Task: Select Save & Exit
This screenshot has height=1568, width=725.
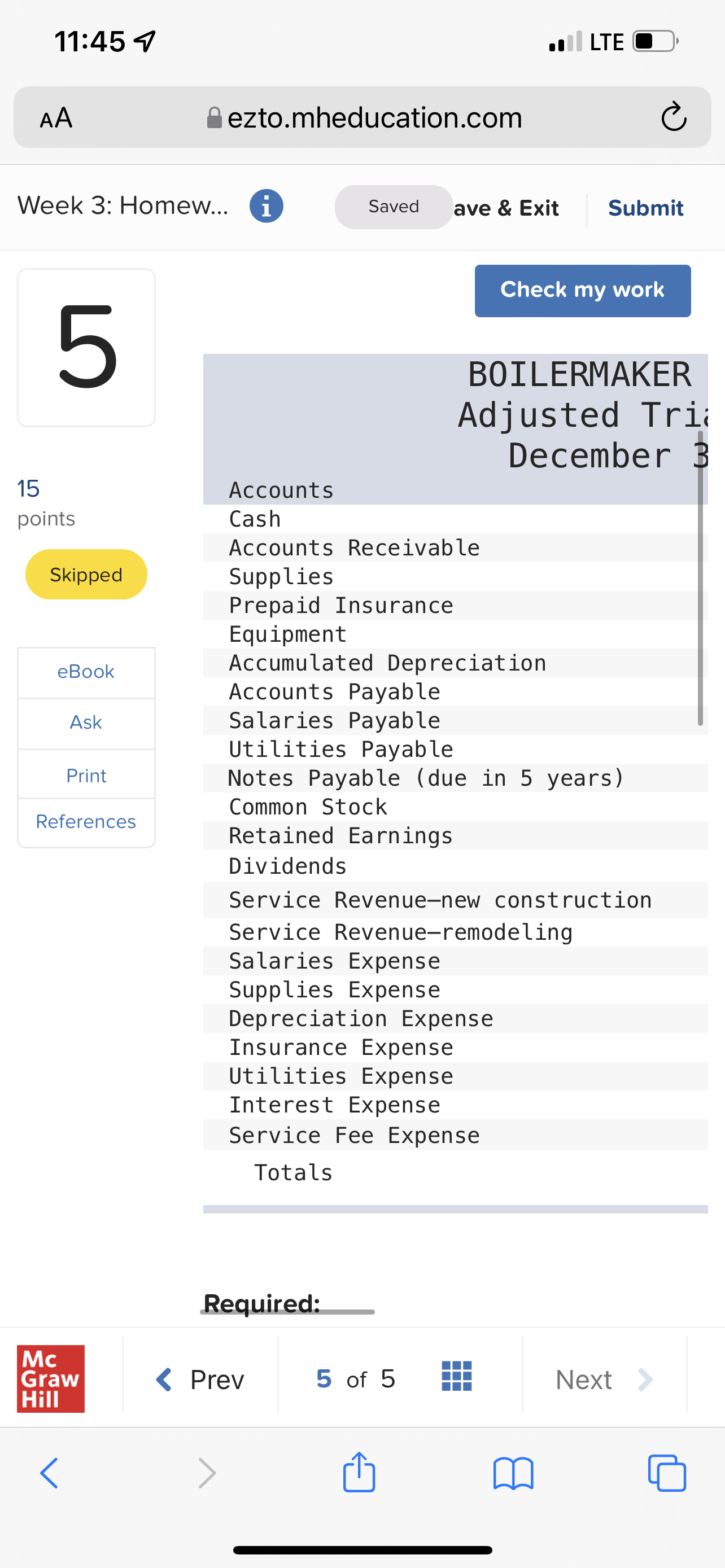Action: pos(506,208)
